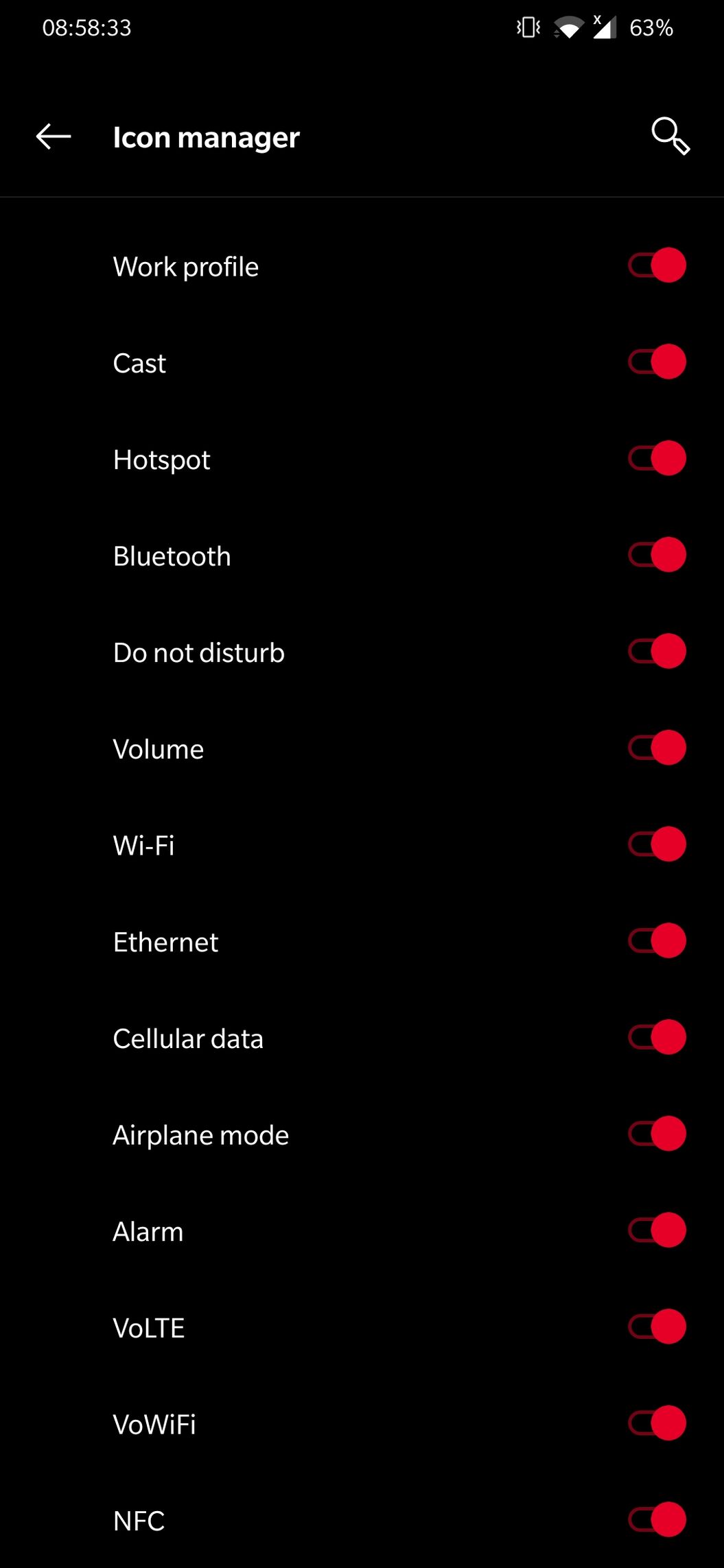724x1568 pixels.
Task: Open the search magnifier icon
Action: pos(670,136)
